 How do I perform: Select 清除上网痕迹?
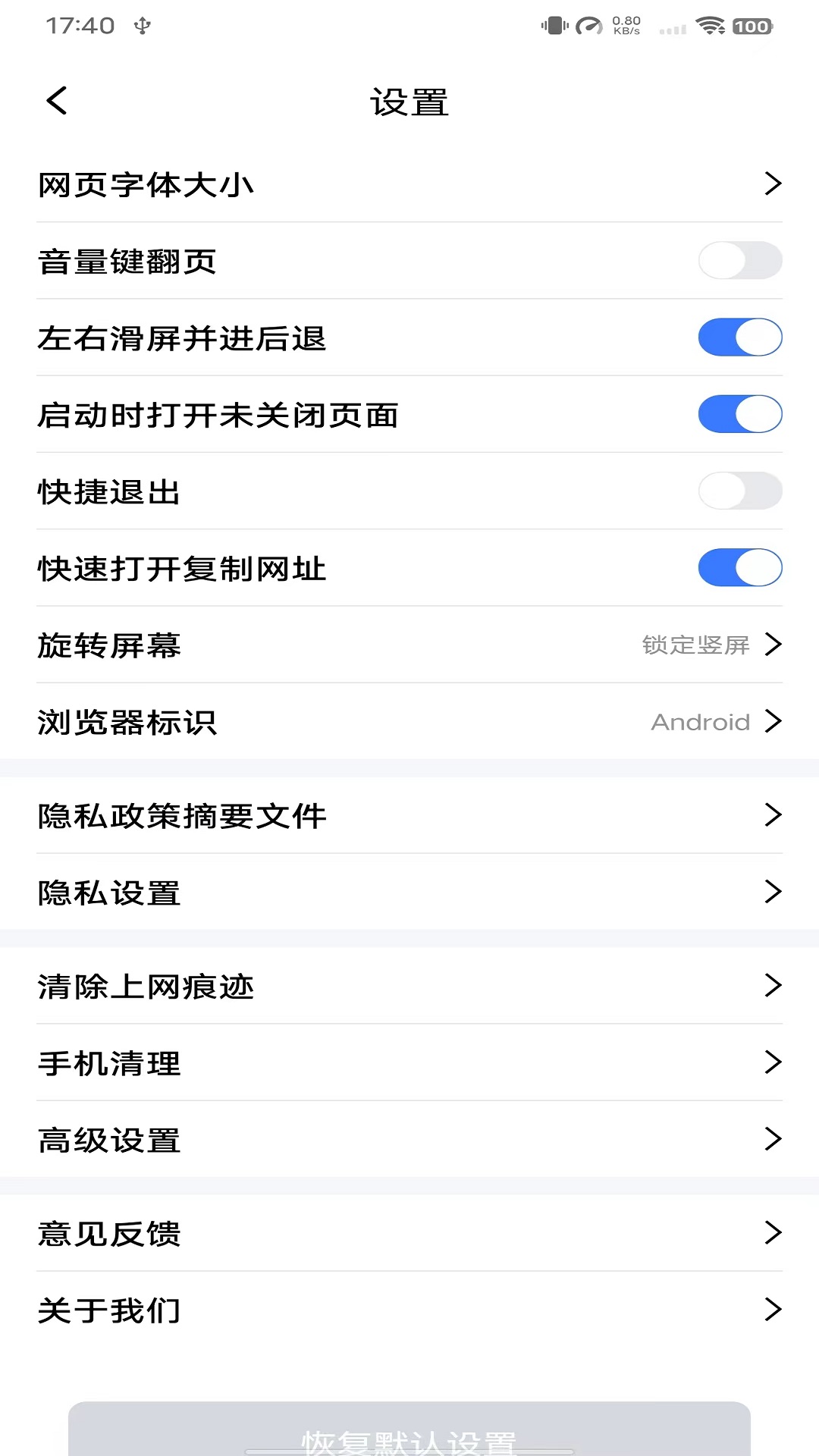pyautogui.click(x=409, y=986)
